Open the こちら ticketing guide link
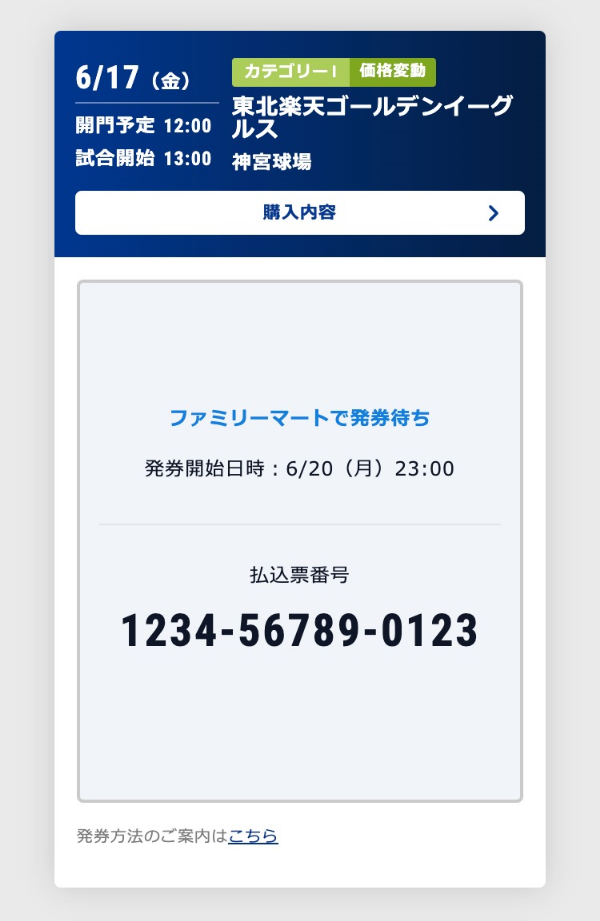The image size is (600, 921). tap(253, 836)
